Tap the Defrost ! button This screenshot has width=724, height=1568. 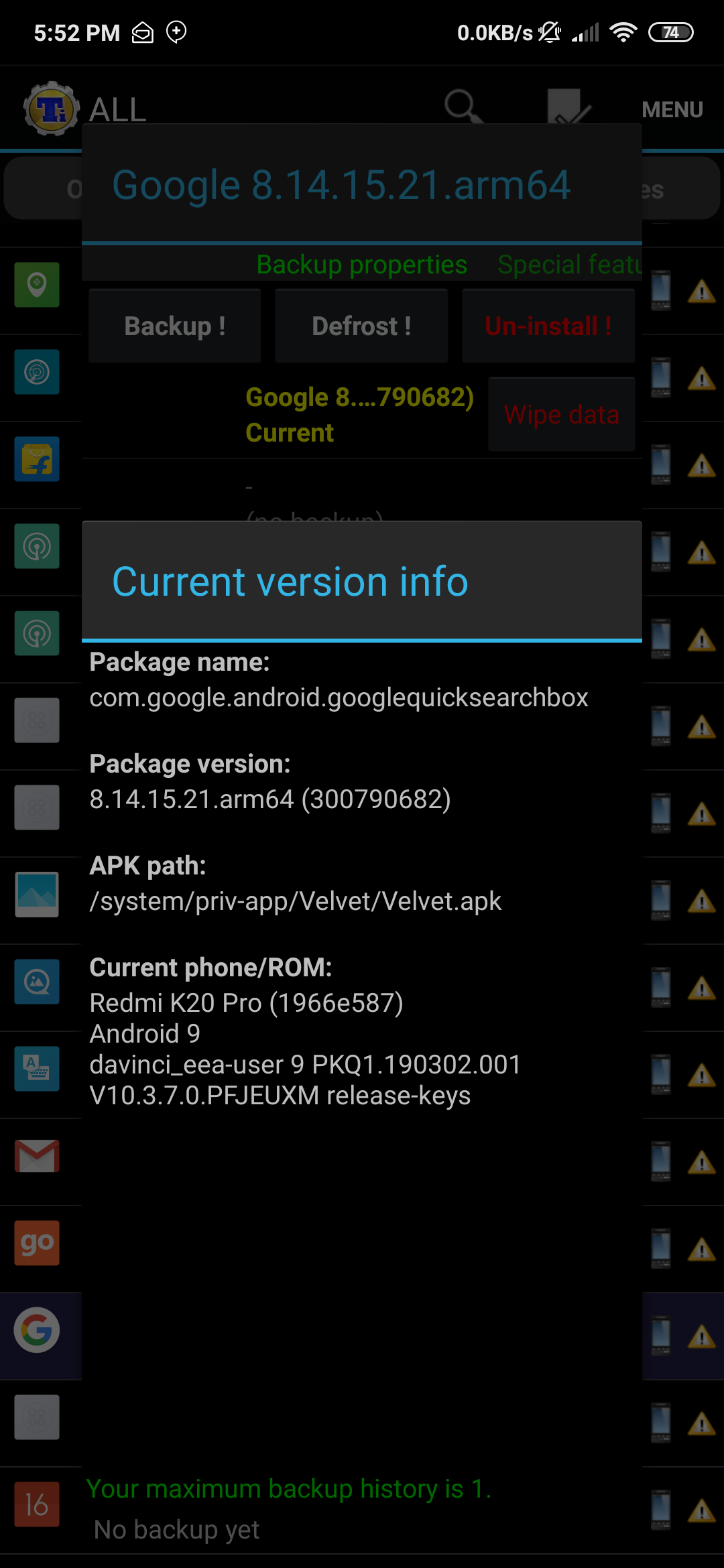pyautogui.click(x=361, y=326)
